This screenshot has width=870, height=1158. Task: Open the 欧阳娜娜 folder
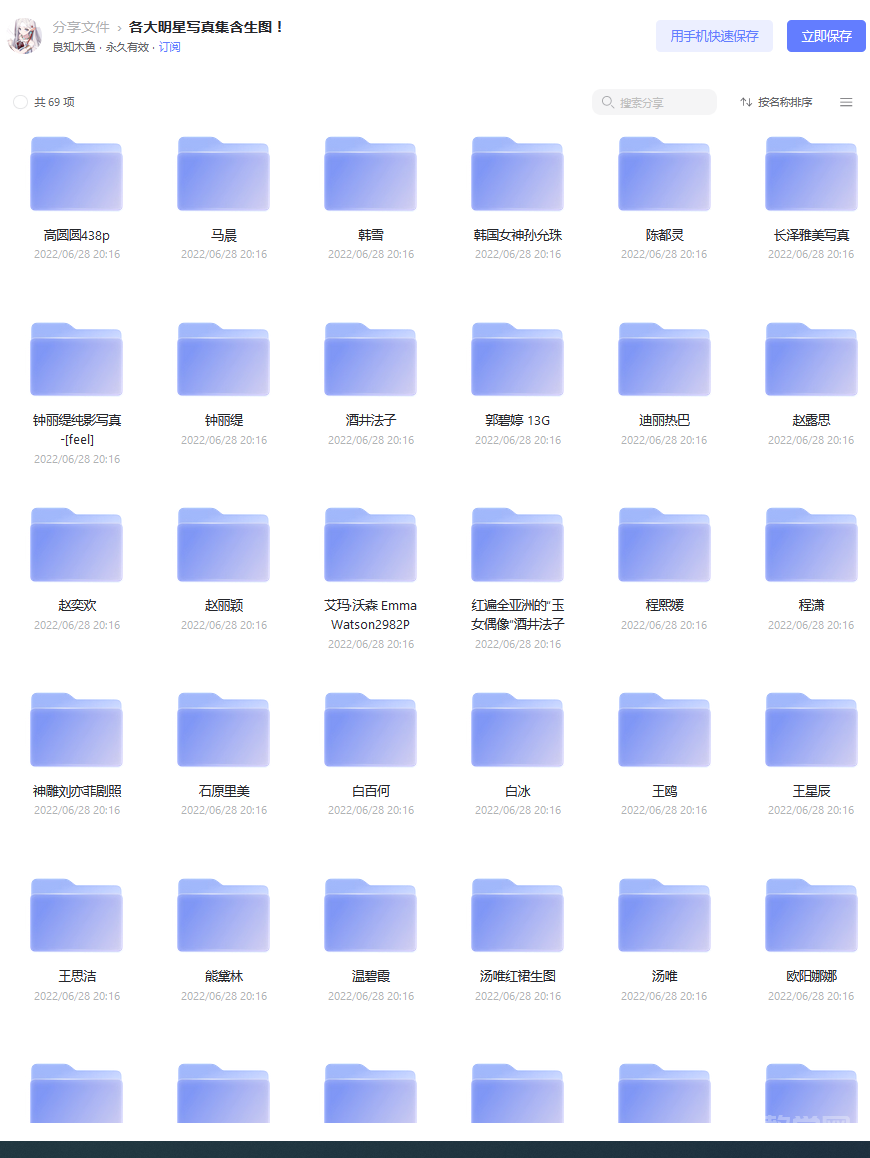click(811, 916)
